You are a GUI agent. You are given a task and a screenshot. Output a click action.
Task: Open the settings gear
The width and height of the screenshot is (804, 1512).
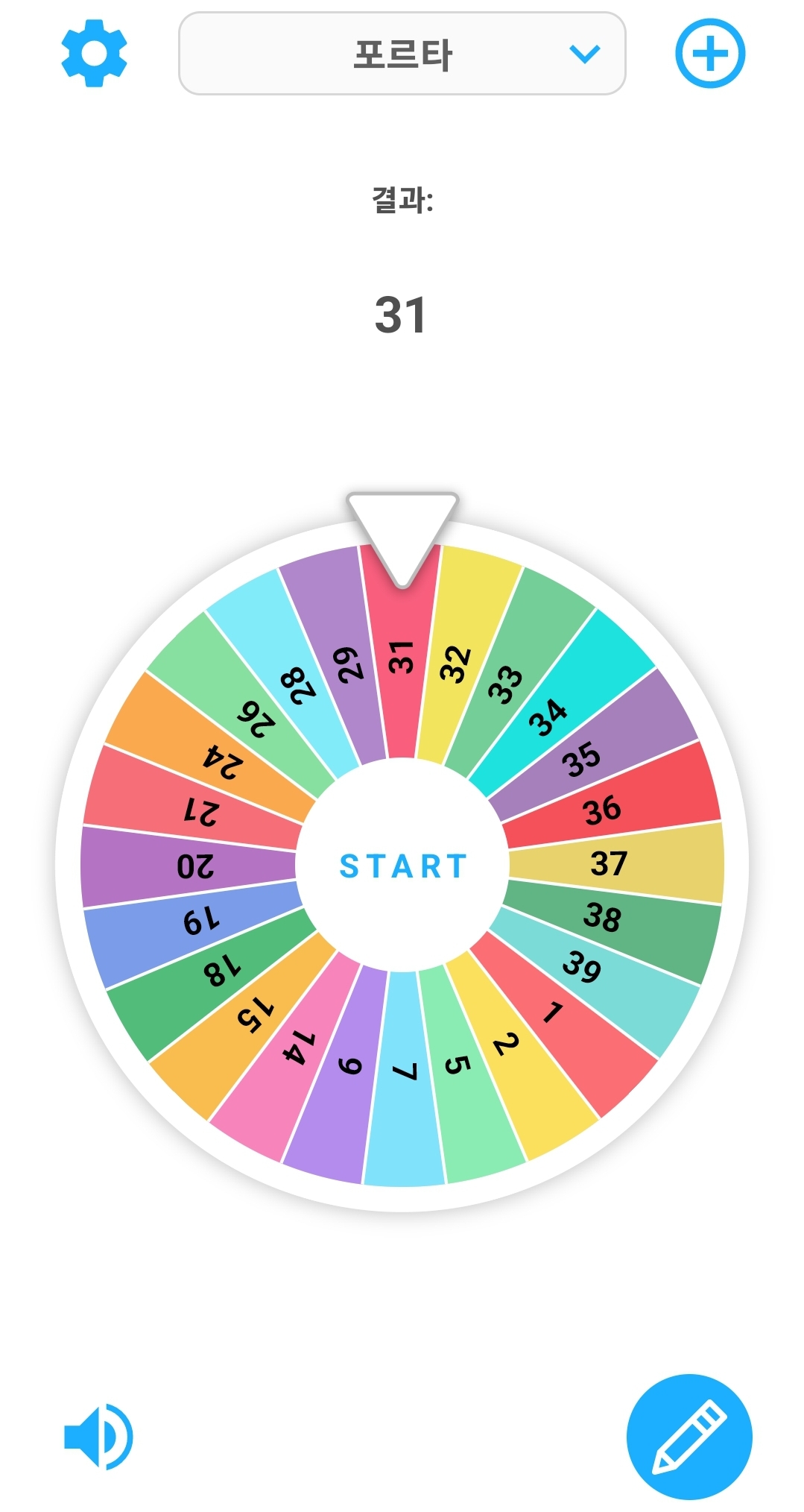pos(94,54)
